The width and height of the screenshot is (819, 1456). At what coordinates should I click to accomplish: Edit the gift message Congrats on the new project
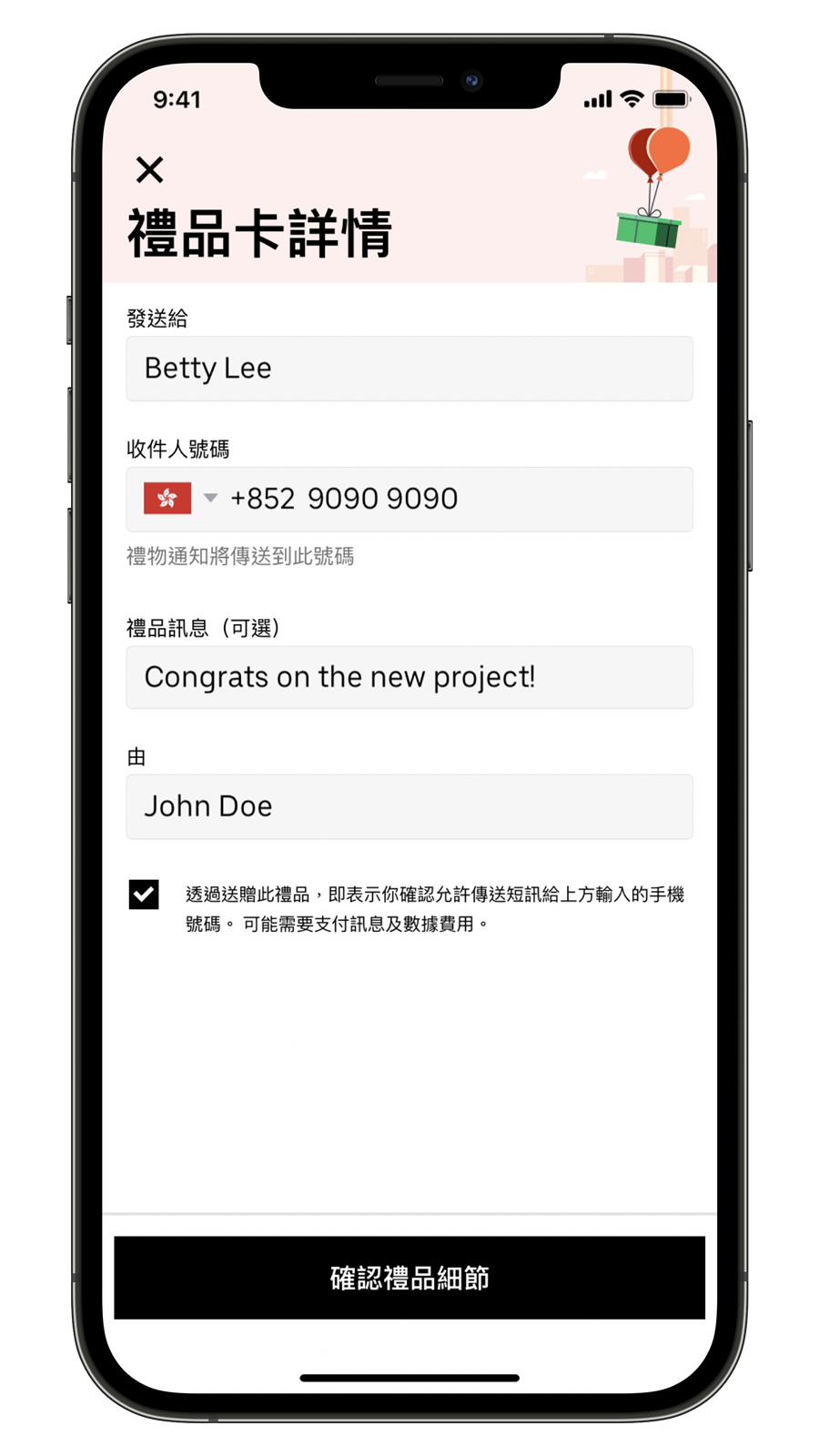pyautogui.click(x=409, y=677)
